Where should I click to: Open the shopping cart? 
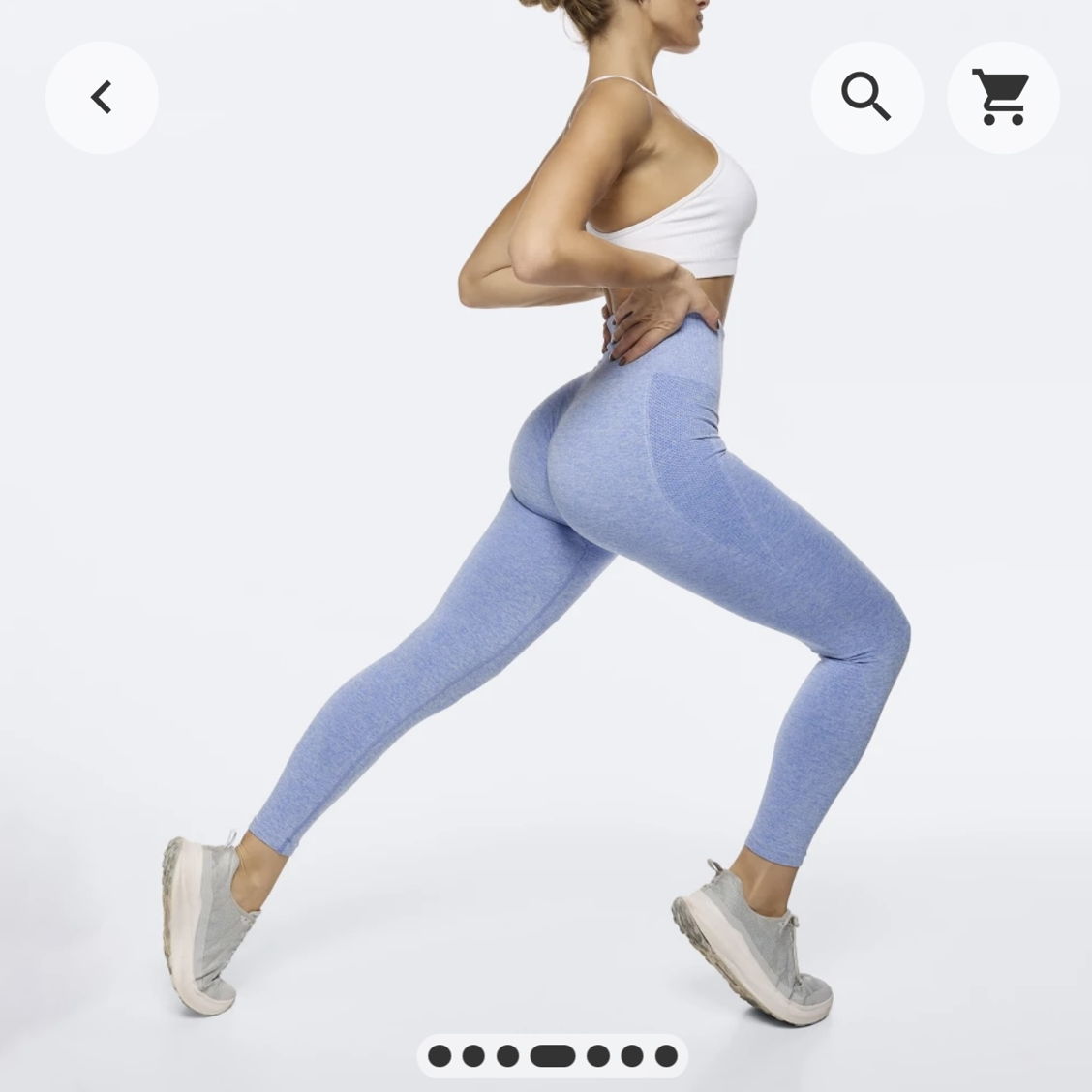[x=1003, y=97]
